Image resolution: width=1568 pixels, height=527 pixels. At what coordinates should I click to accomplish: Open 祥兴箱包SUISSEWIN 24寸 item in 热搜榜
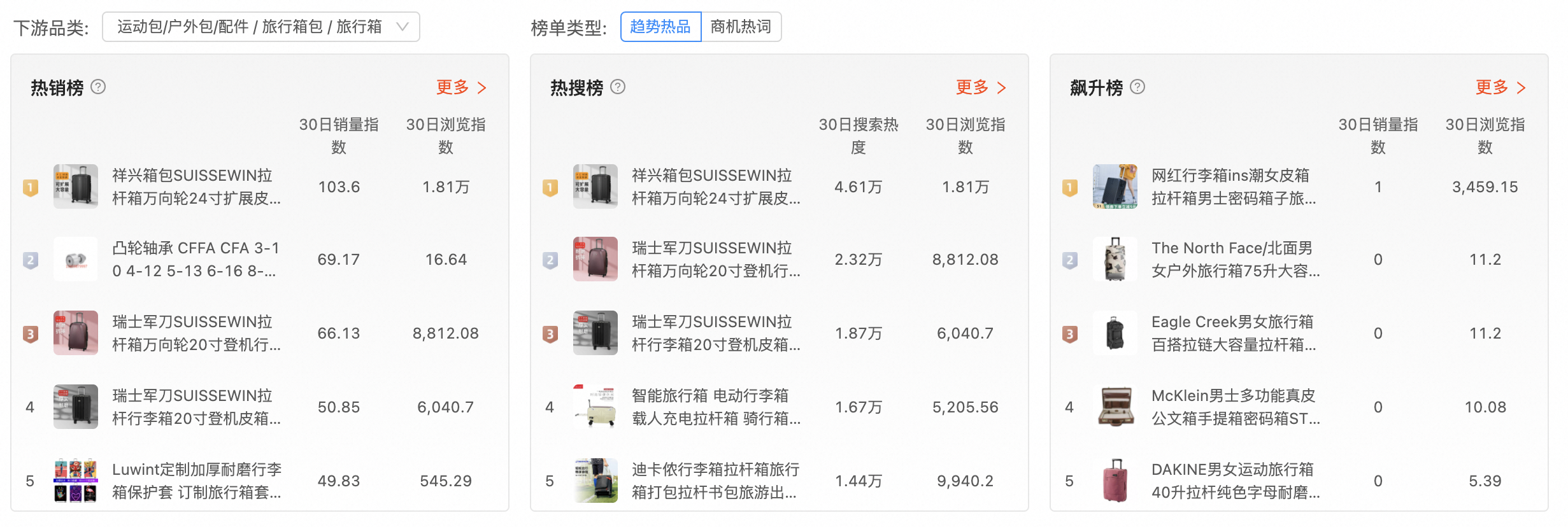click(715, 187)
